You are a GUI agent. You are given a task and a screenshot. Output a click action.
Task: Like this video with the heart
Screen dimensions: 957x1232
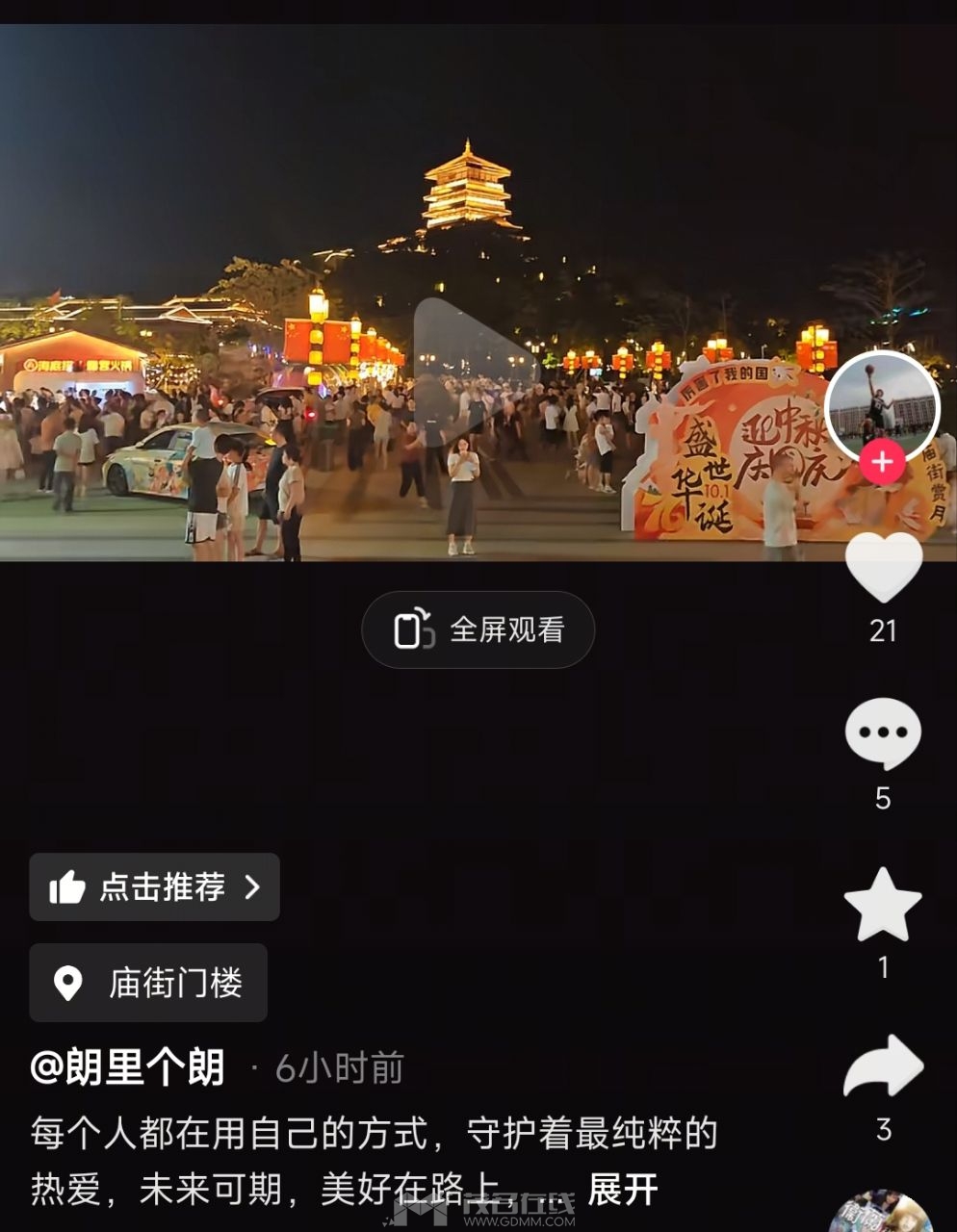pyautogui.click(x=883, y=568)
